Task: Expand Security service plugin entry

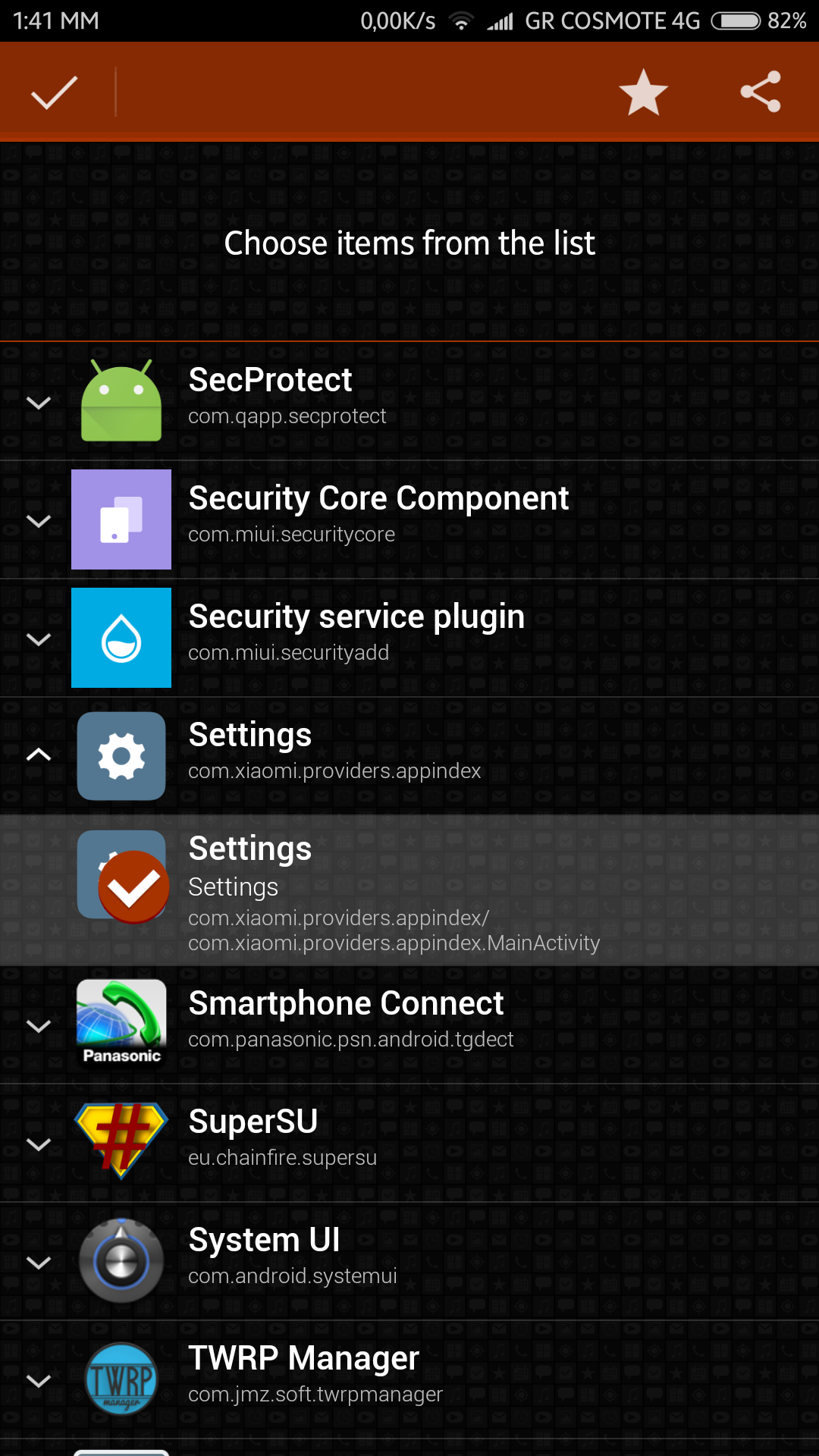Action: tap(39, 639)
